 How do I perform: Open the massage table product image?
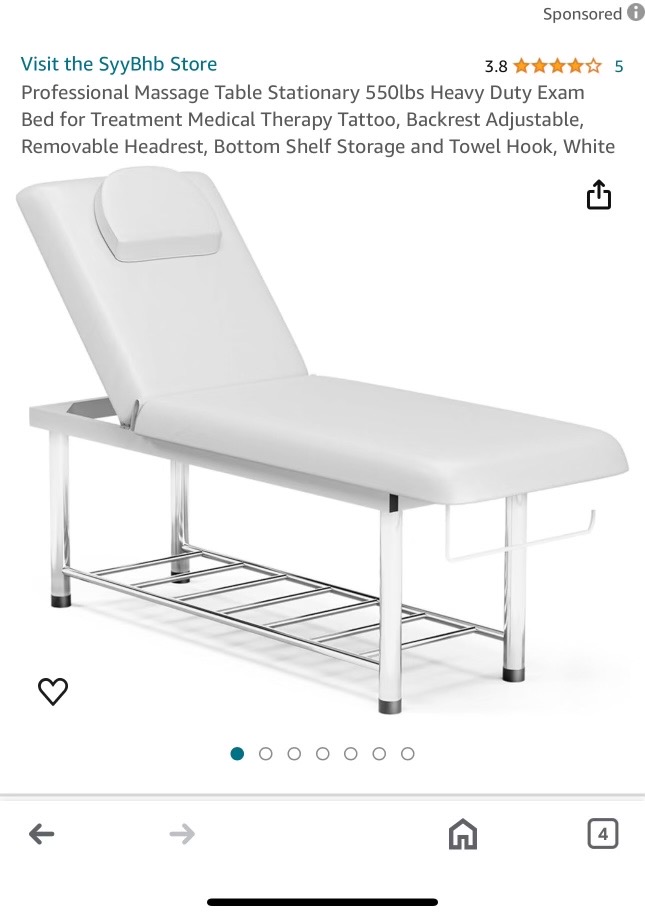tap(322, 440)
